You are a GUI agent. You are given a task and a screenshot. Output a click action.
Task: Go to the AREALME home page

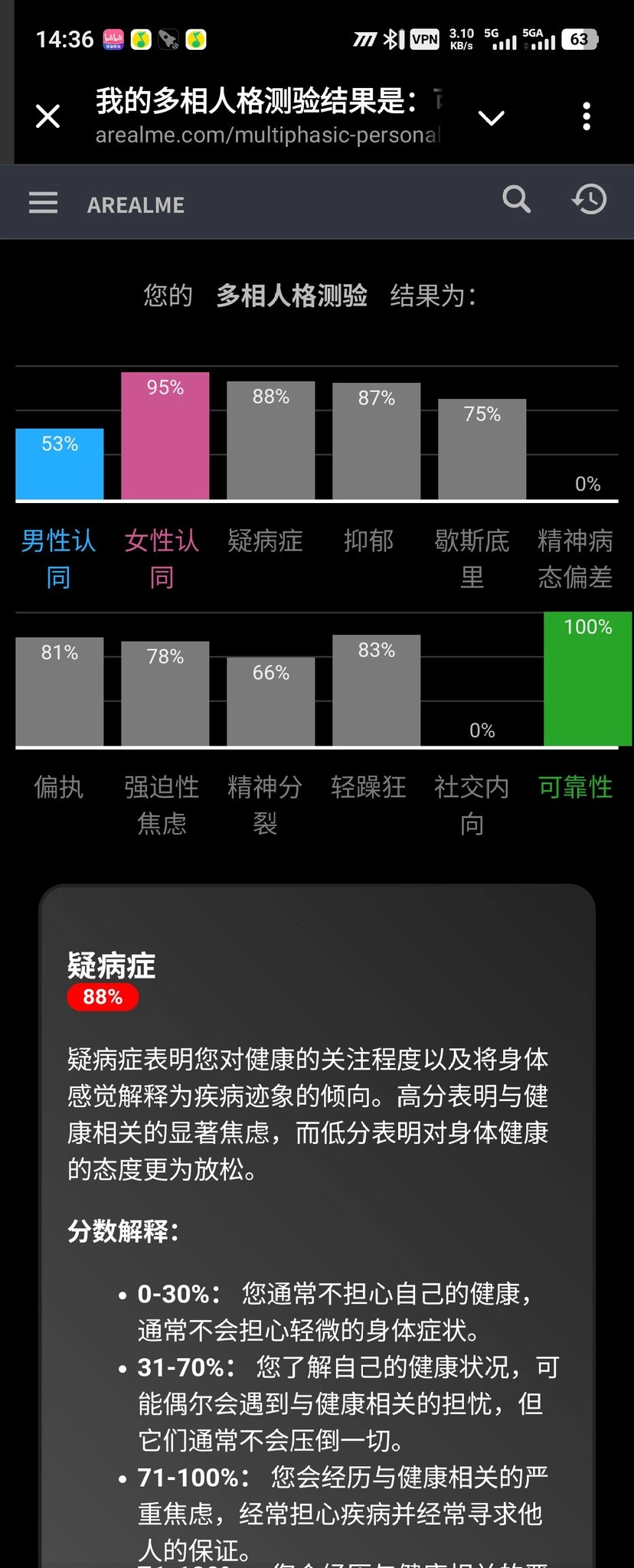click(x=136, y=205)
